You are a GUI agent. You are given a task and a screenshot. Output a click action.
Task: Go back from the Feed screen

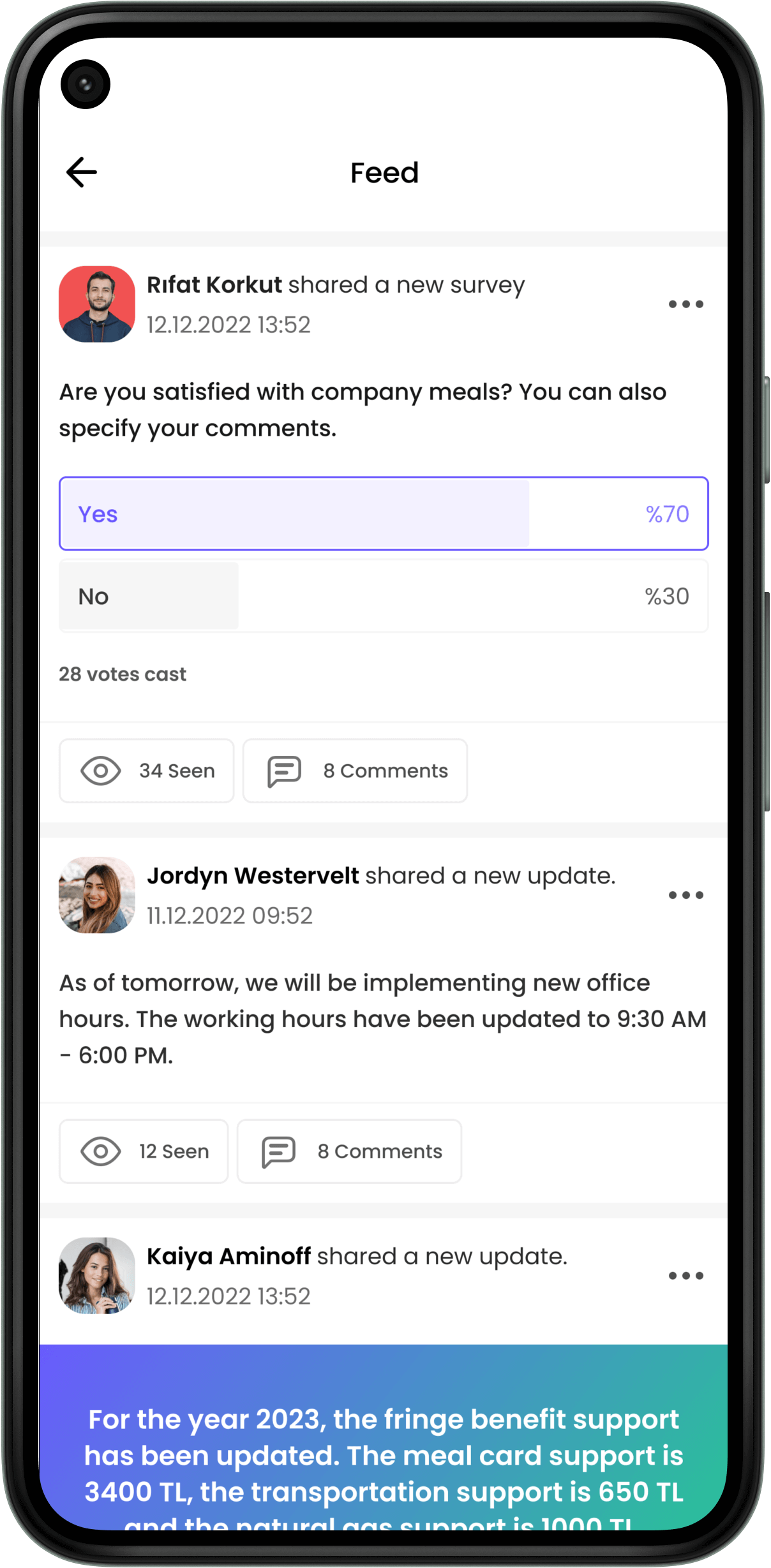pyautogui.click(x=82, y=172)
